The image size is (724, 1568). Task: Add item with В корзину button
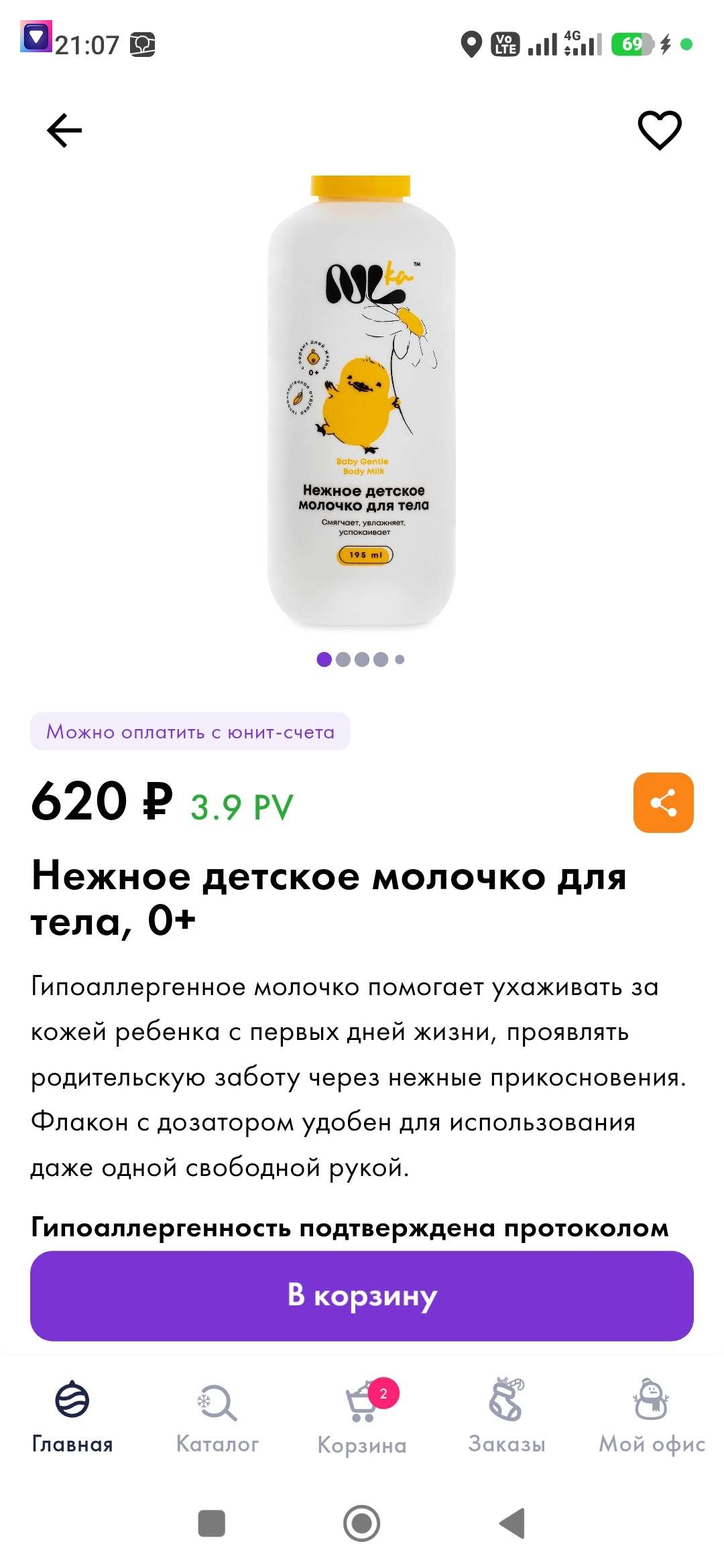362,1295
